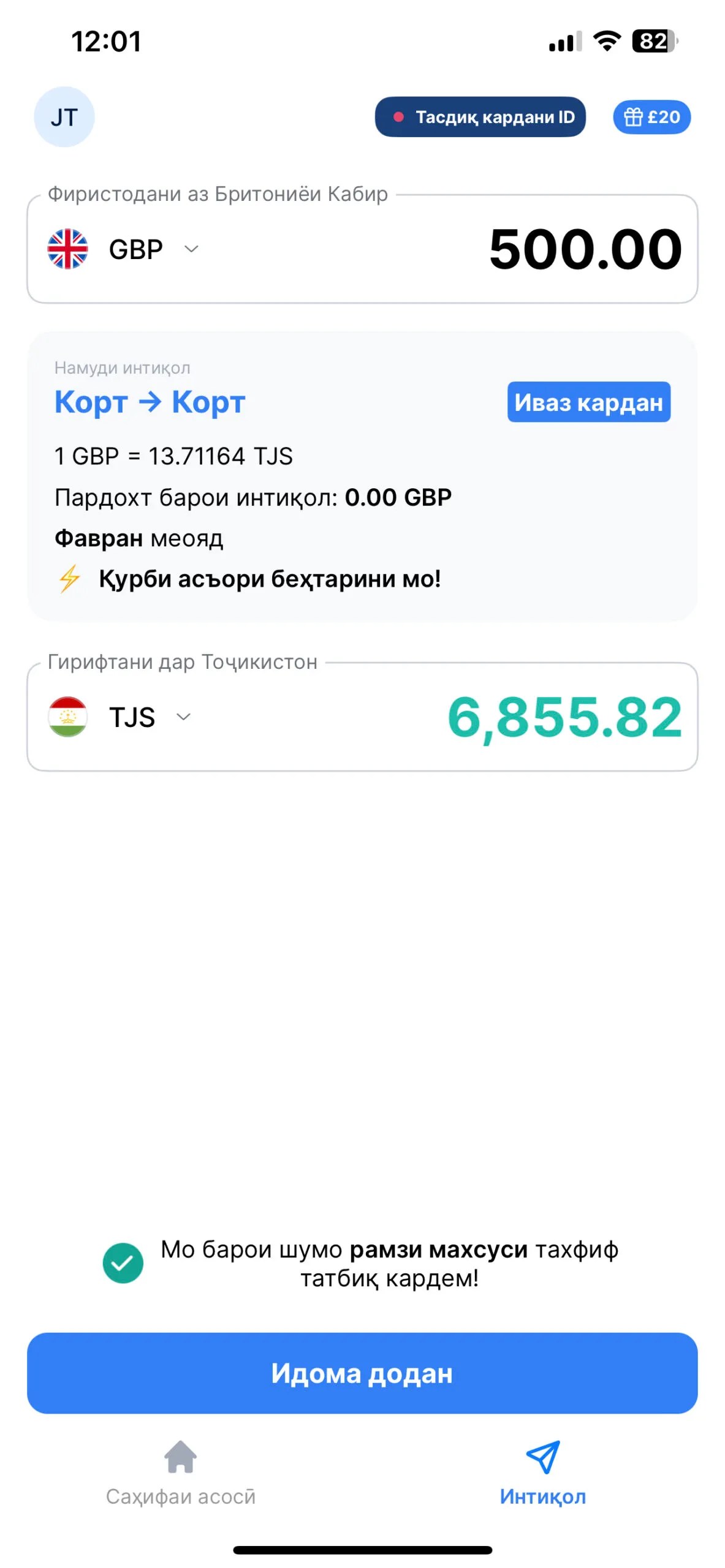Image resolution: width=725 pixels, height=1568 pixels.
Task: Open the JT profile avatar
Action: click(64, 117)
